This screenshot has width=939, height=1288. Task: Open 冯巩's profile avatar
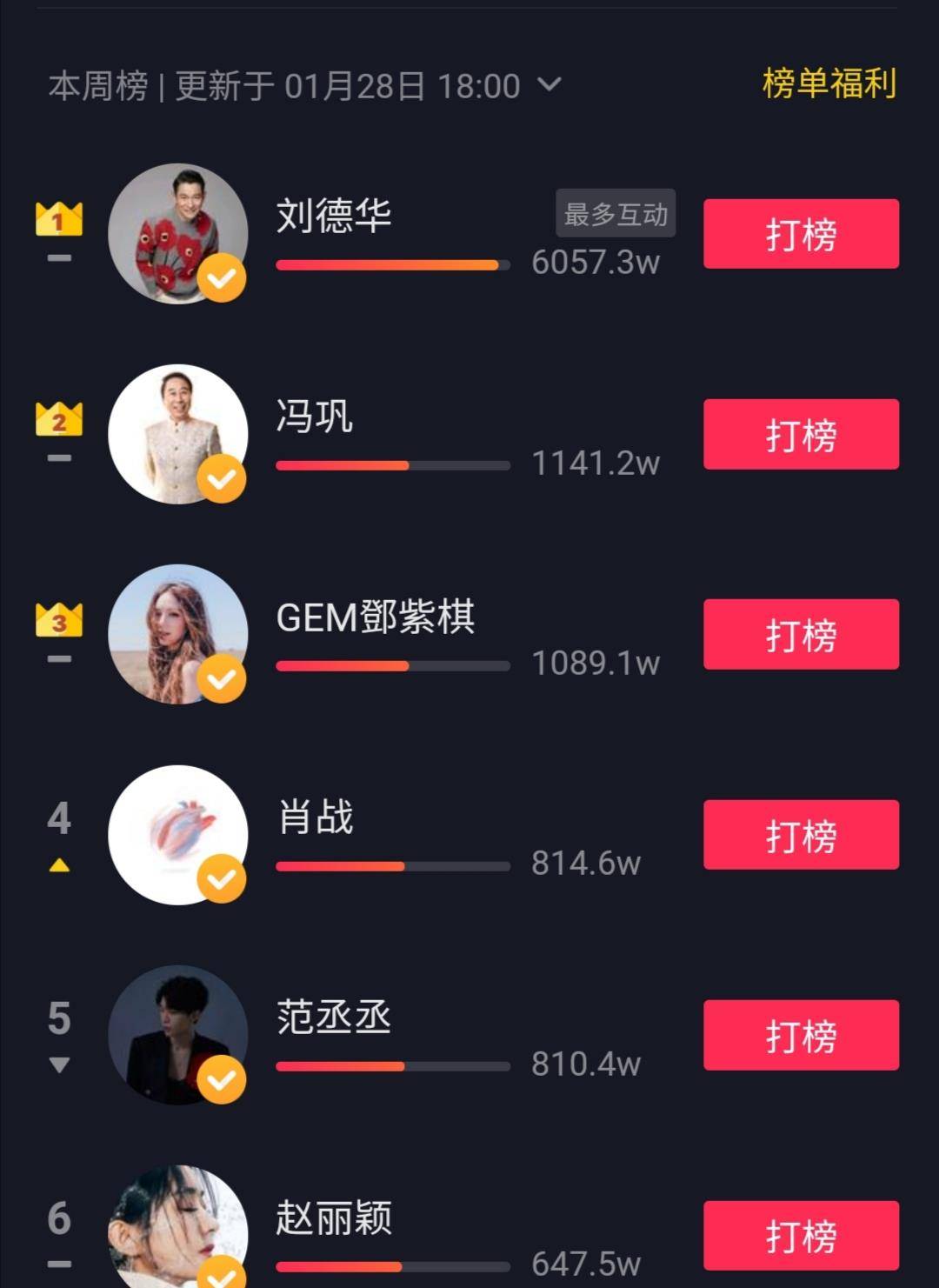click(x=178, y=435)
